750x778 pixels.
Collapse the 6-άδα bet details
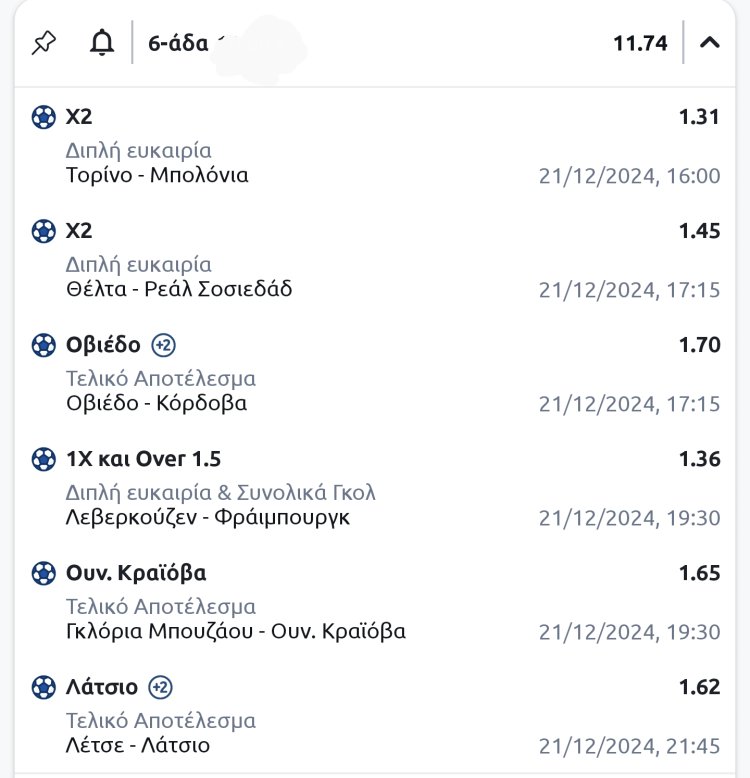[x=709, y=43]
